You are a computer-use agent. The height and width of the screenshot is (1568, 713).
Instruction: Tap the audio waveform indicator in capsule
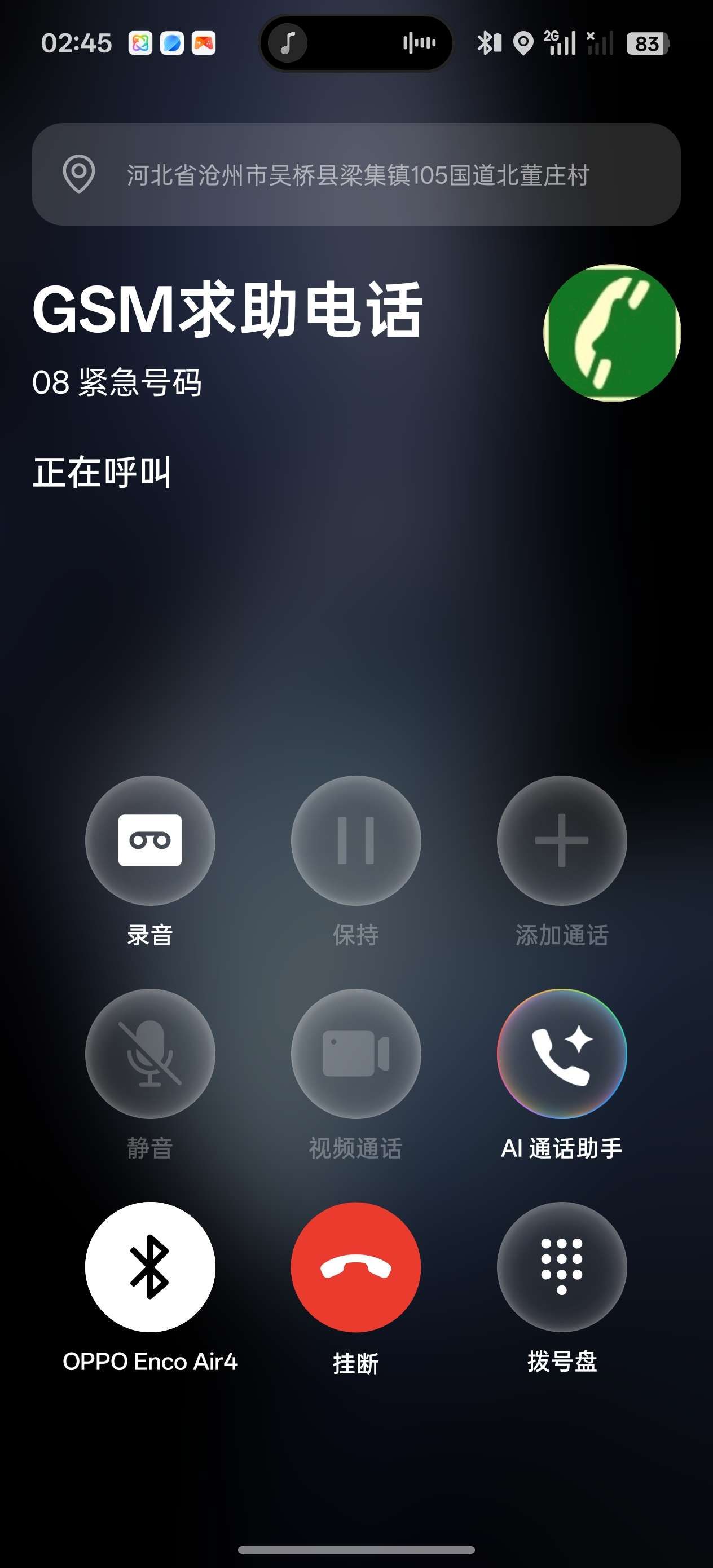(420, 43)
